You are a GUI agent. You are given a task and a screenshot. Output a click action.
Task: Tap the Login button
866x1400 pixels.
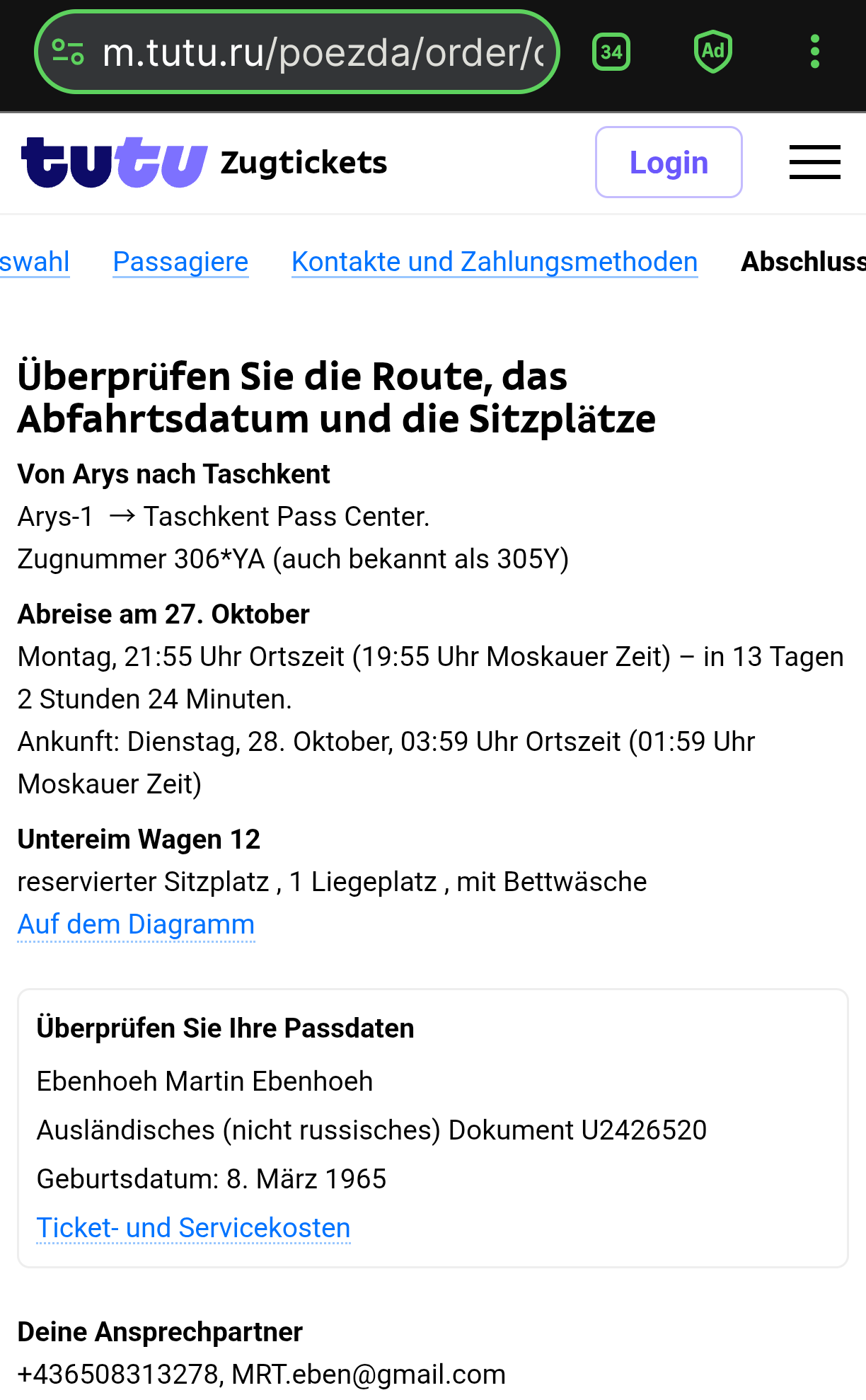[668, 163]
